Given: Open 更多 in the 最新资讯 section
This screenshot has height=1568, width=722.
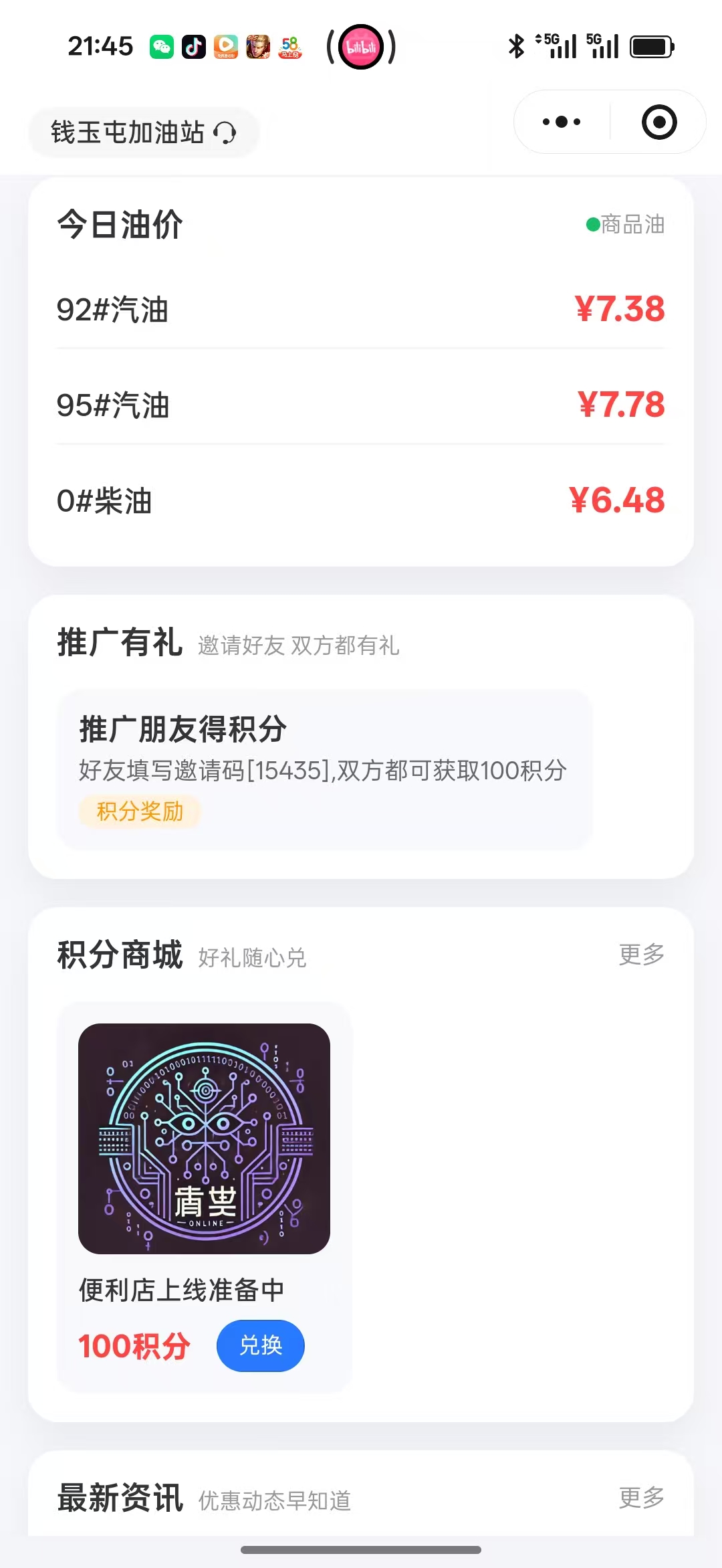Looking at the screenshot, I should click(x=641, y=1500).
